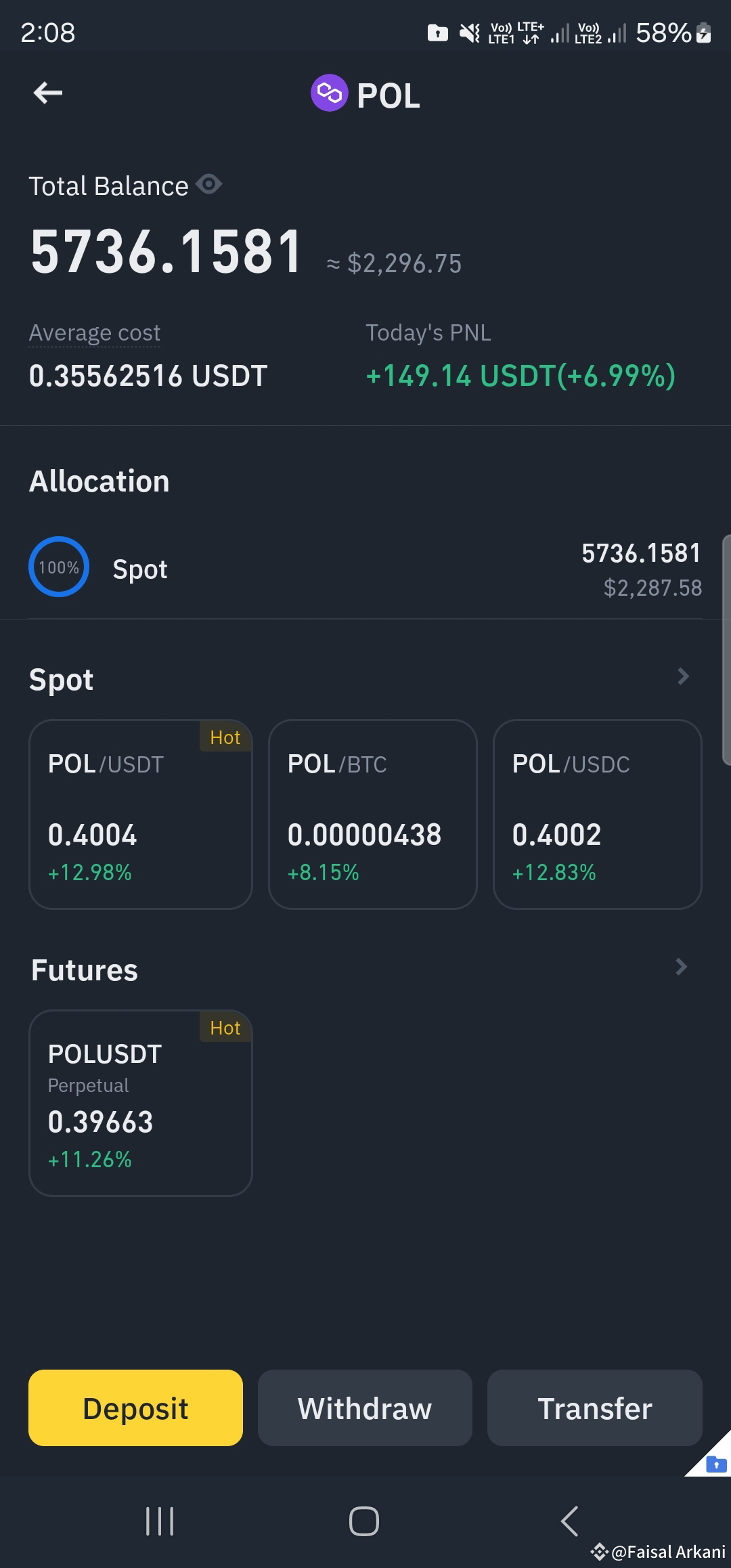
Task: Tap the home navigation button
Action: 365,1520
